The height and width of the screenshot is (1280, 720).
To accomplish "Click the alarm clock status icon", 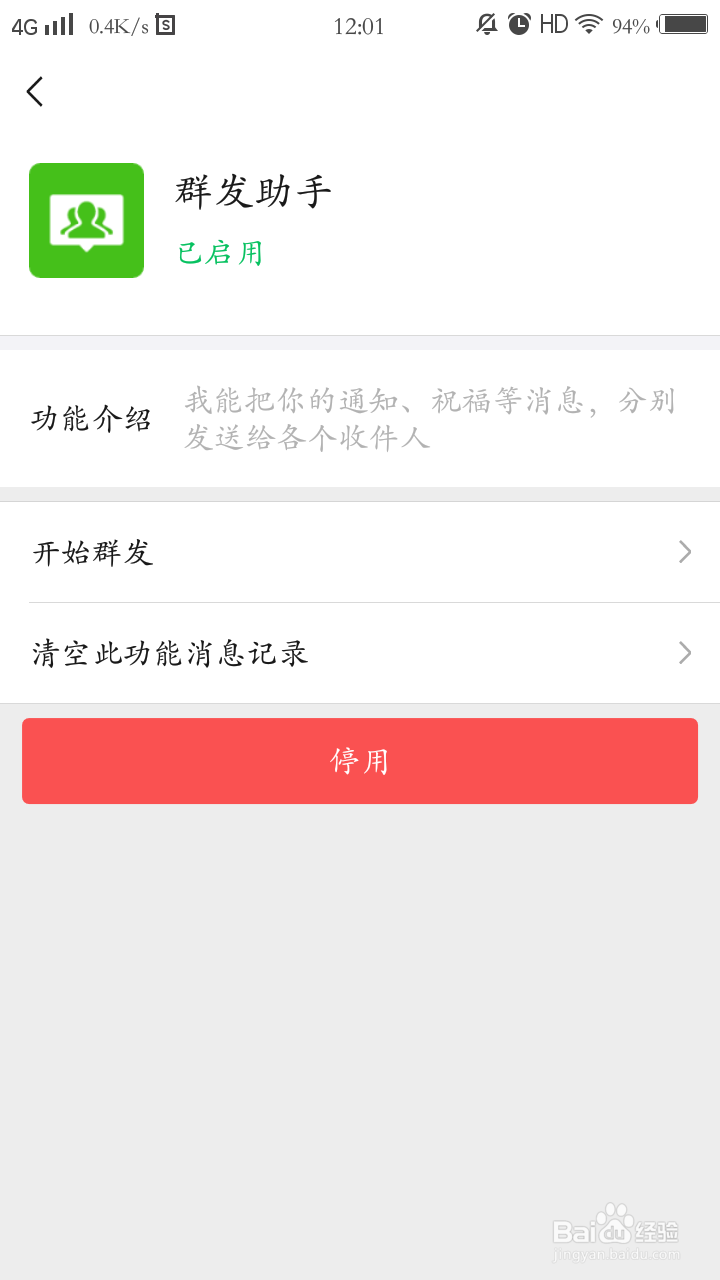I will [520, 25].
